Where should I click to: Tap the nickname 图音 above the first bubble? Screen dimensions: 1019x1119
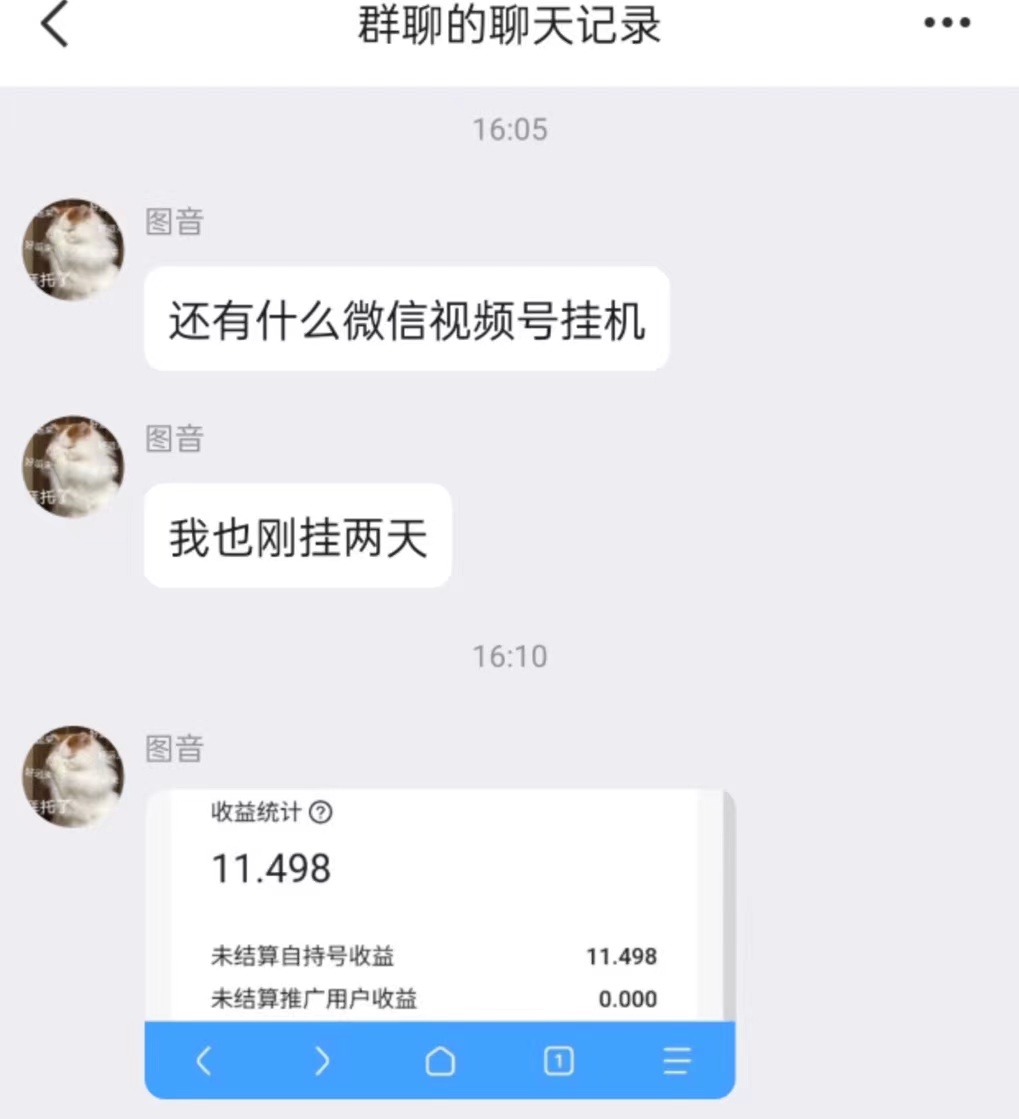173,223
